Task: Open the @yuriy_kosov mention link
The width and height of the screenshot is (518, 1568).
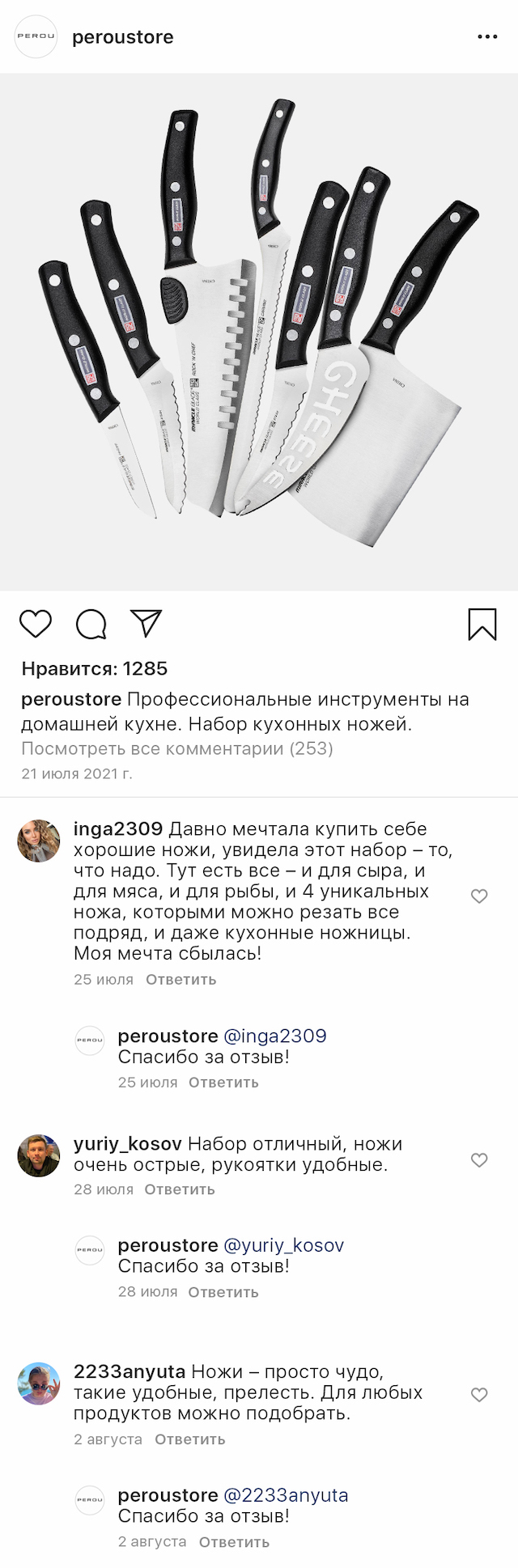Action: click(284, 1245)
